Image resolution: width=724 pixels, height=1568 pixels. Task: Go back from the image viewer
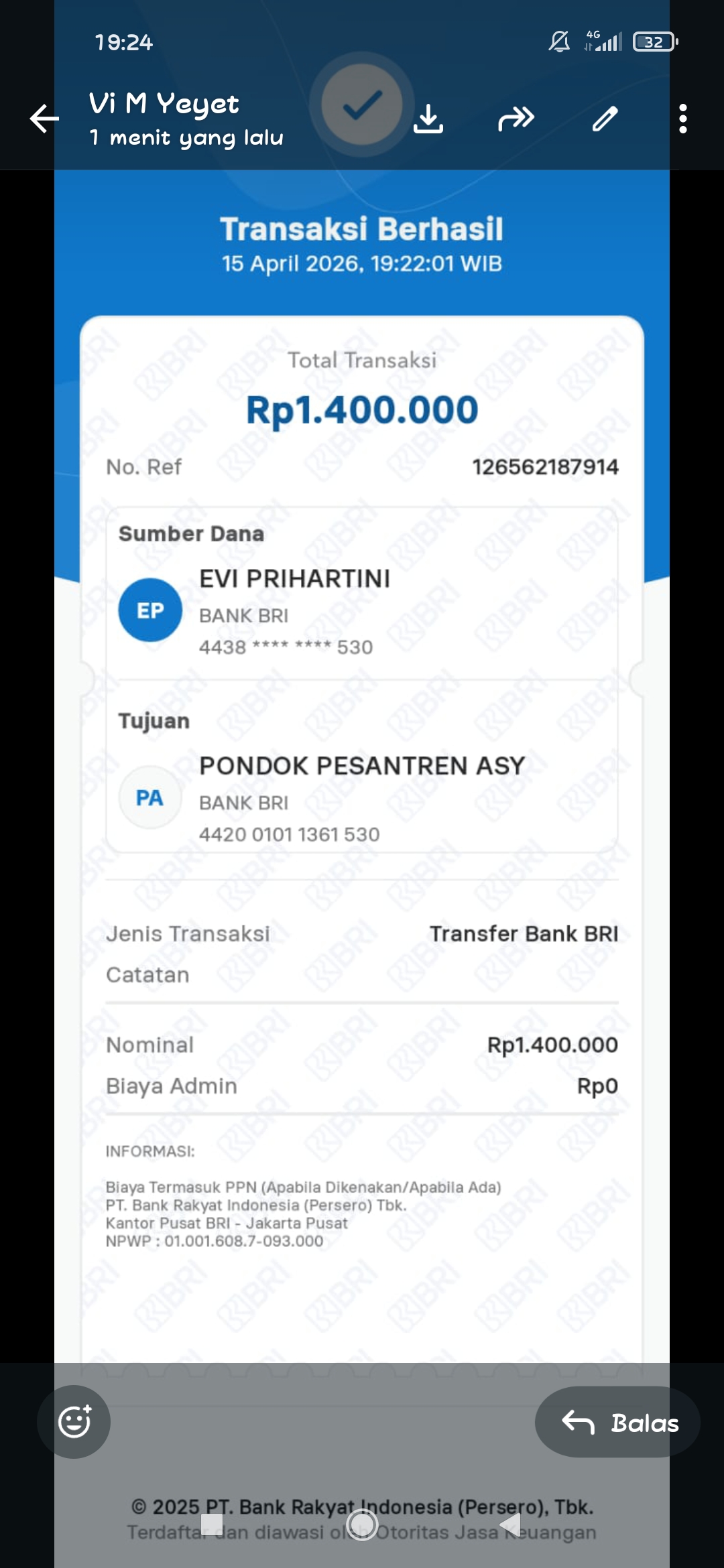44,119
